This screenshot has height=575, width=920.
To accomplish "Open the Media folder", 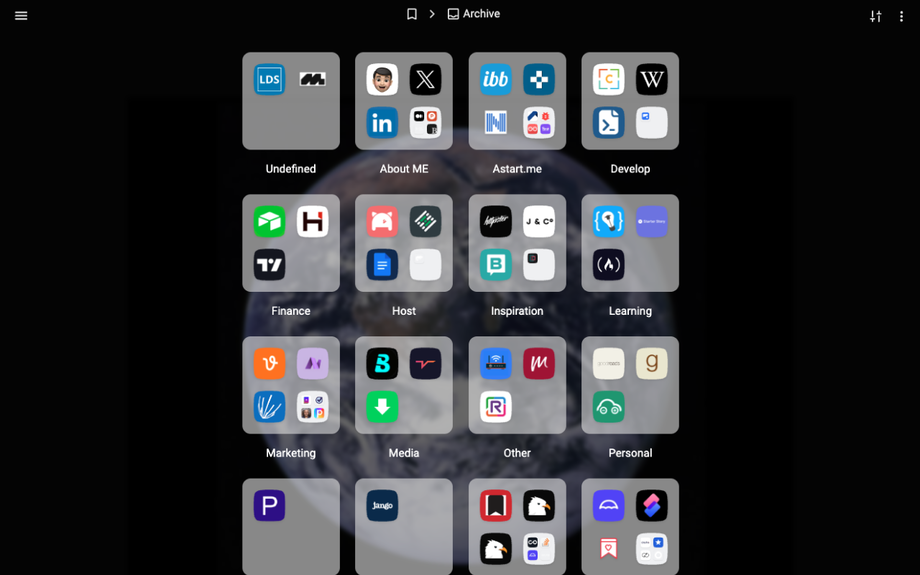I will [x=404, y=385].
